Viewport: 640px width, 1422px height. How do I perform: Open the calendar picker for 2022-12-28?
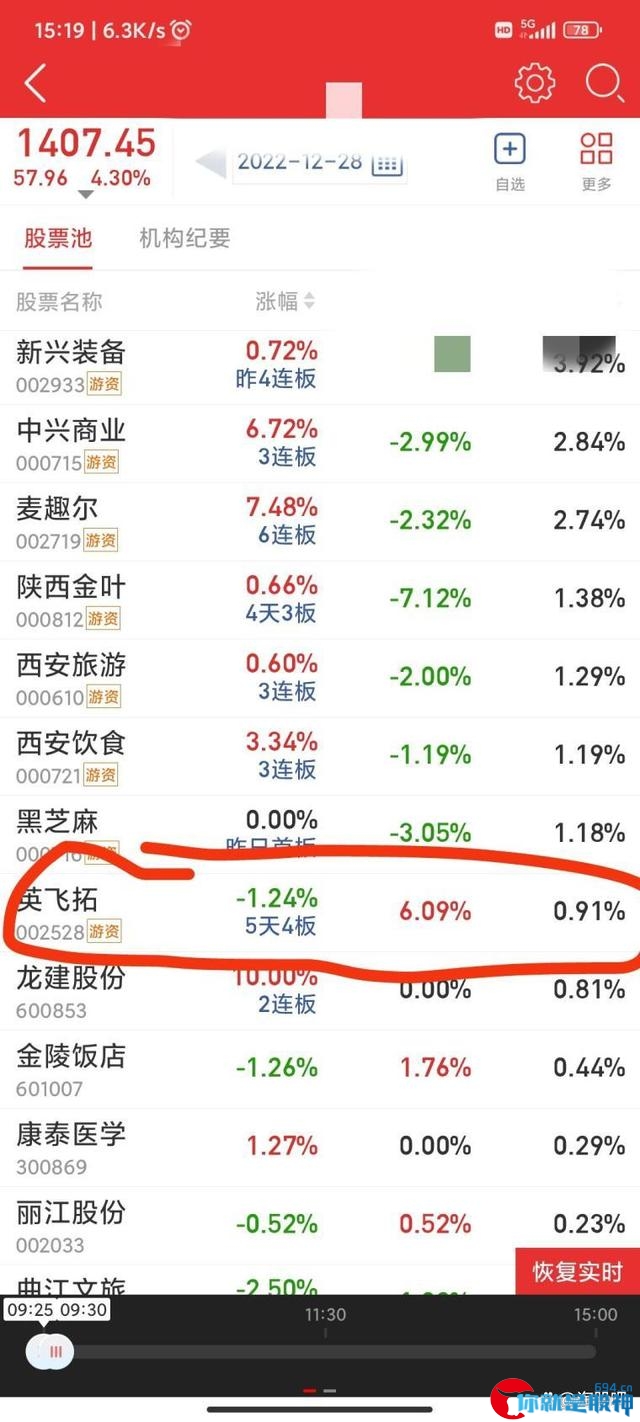[388, 163]
